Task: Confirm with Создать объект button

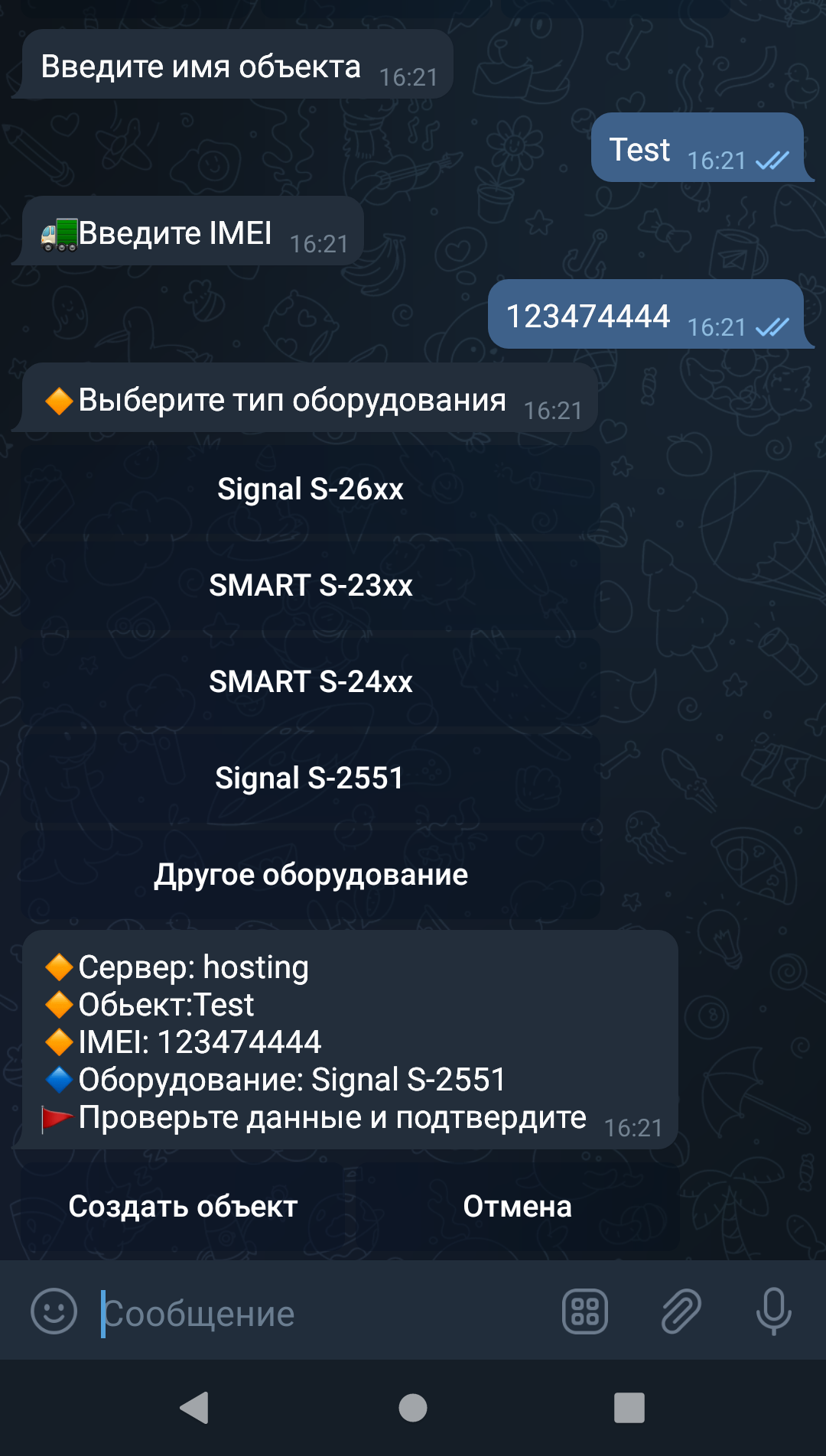Action: 184,1207
